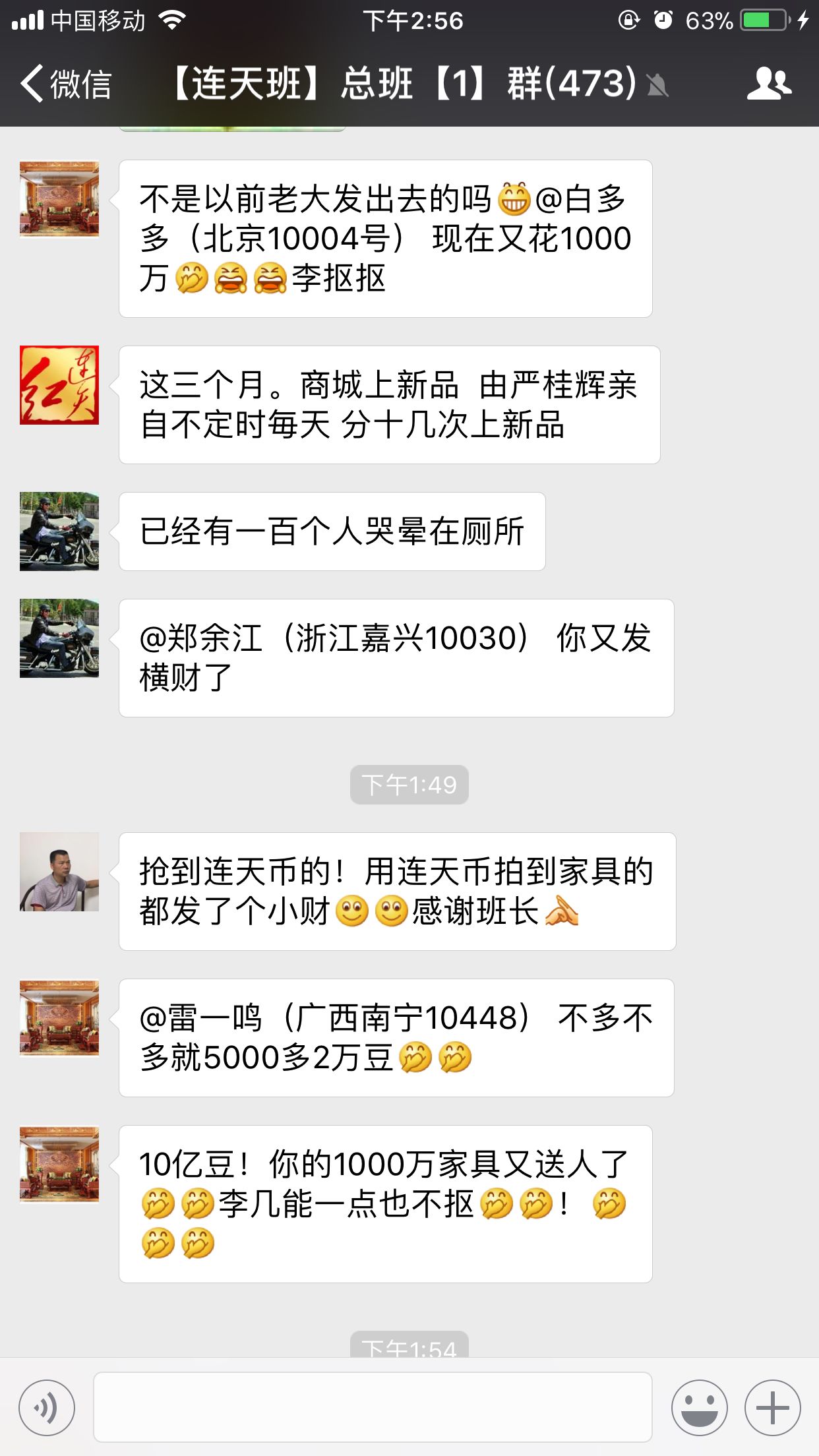Tap the avatar beside the 10亿豆 message

59,1165
